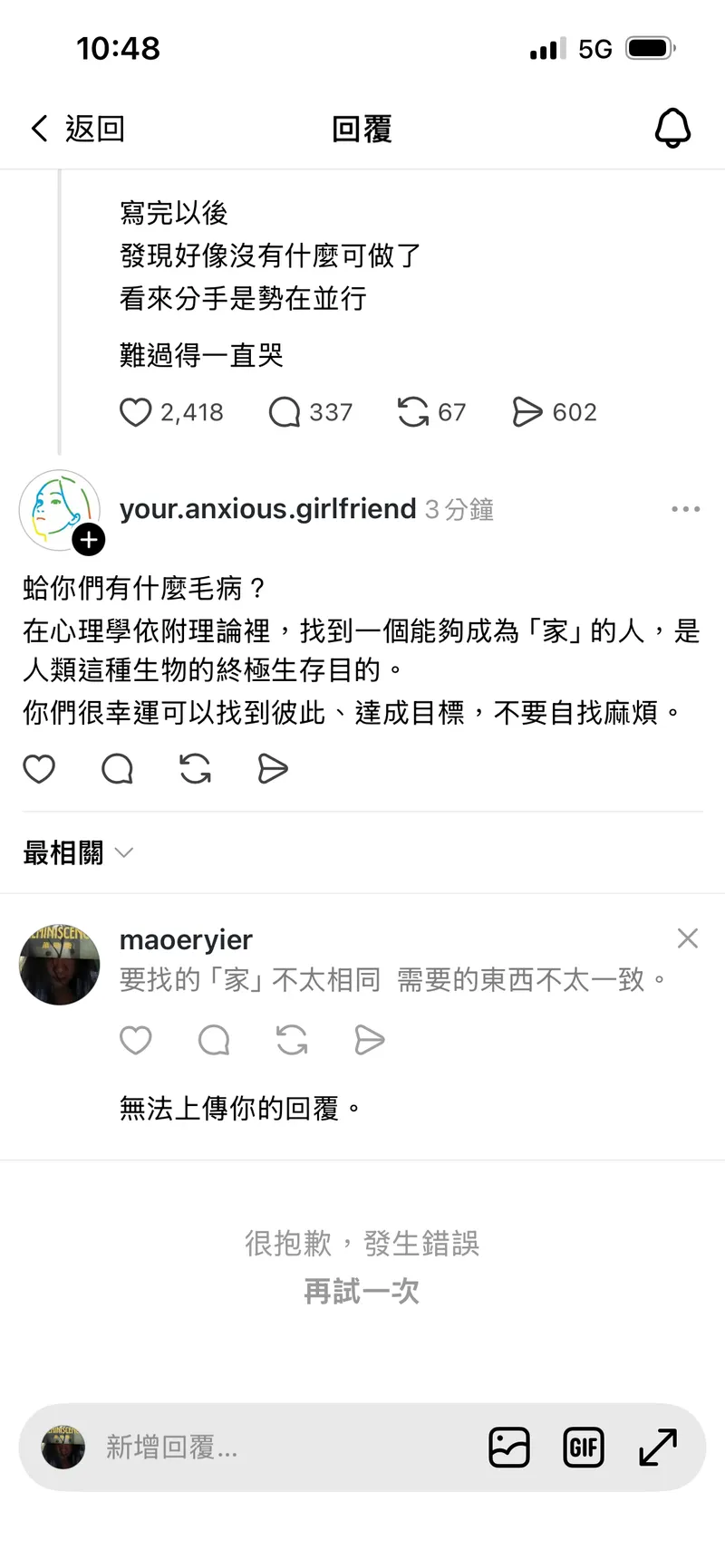Viewport: 725px width, 1568px height.
Task: Dismiss maoeryier's failed reply
Action: point(688,938)
